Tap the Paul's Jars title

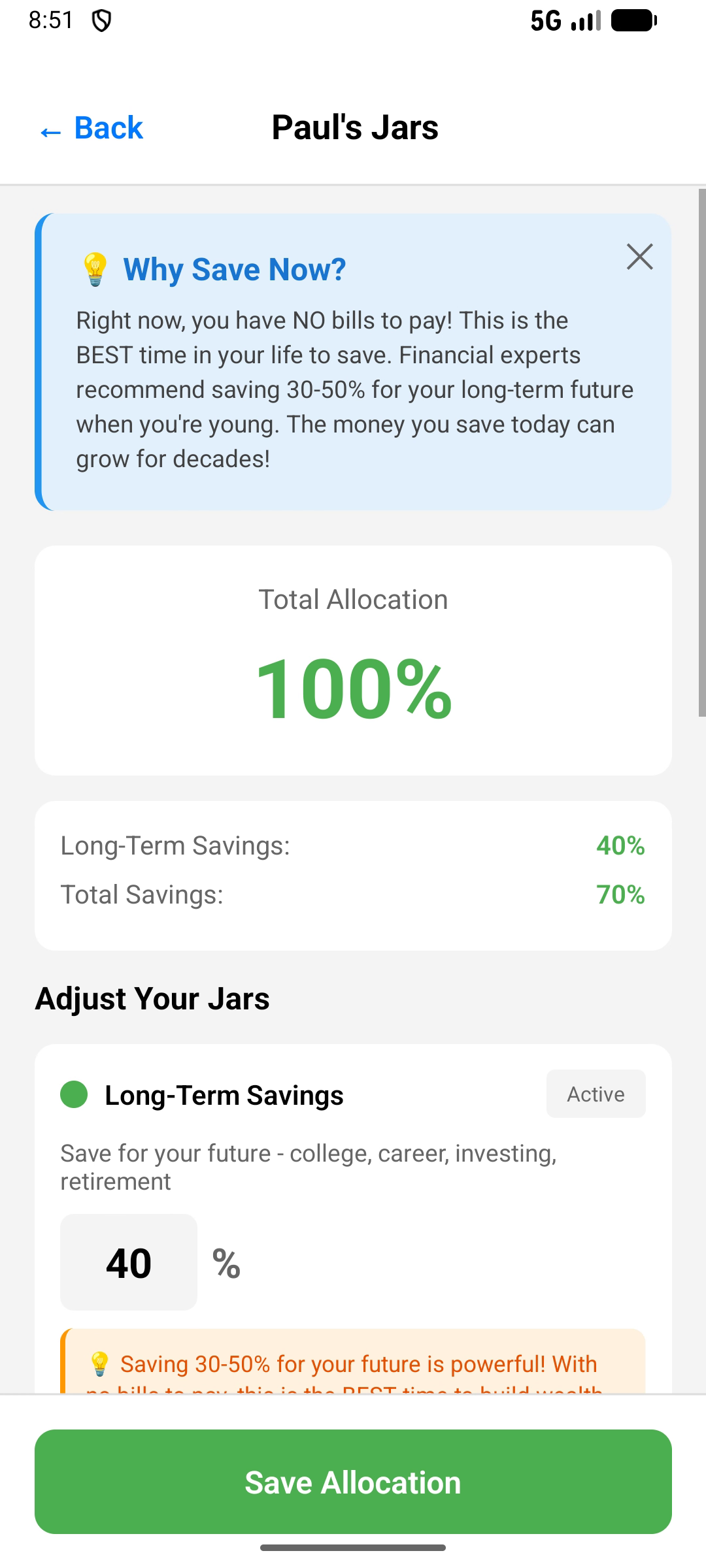(353, 127)
